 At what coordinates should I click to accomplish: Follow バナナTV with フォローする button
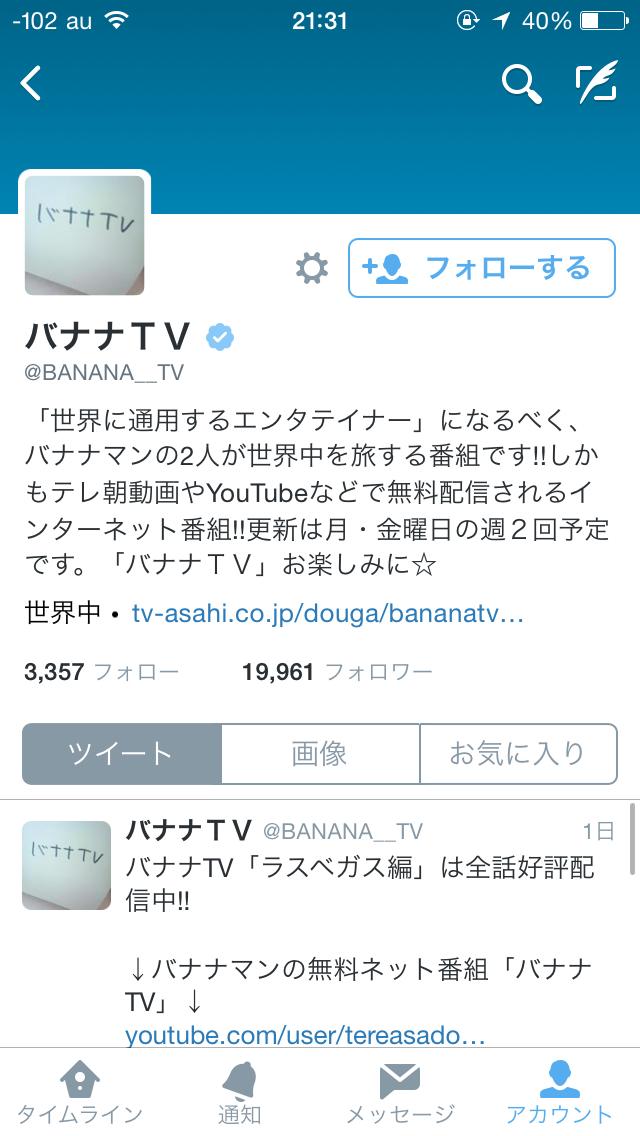(481, 268)
